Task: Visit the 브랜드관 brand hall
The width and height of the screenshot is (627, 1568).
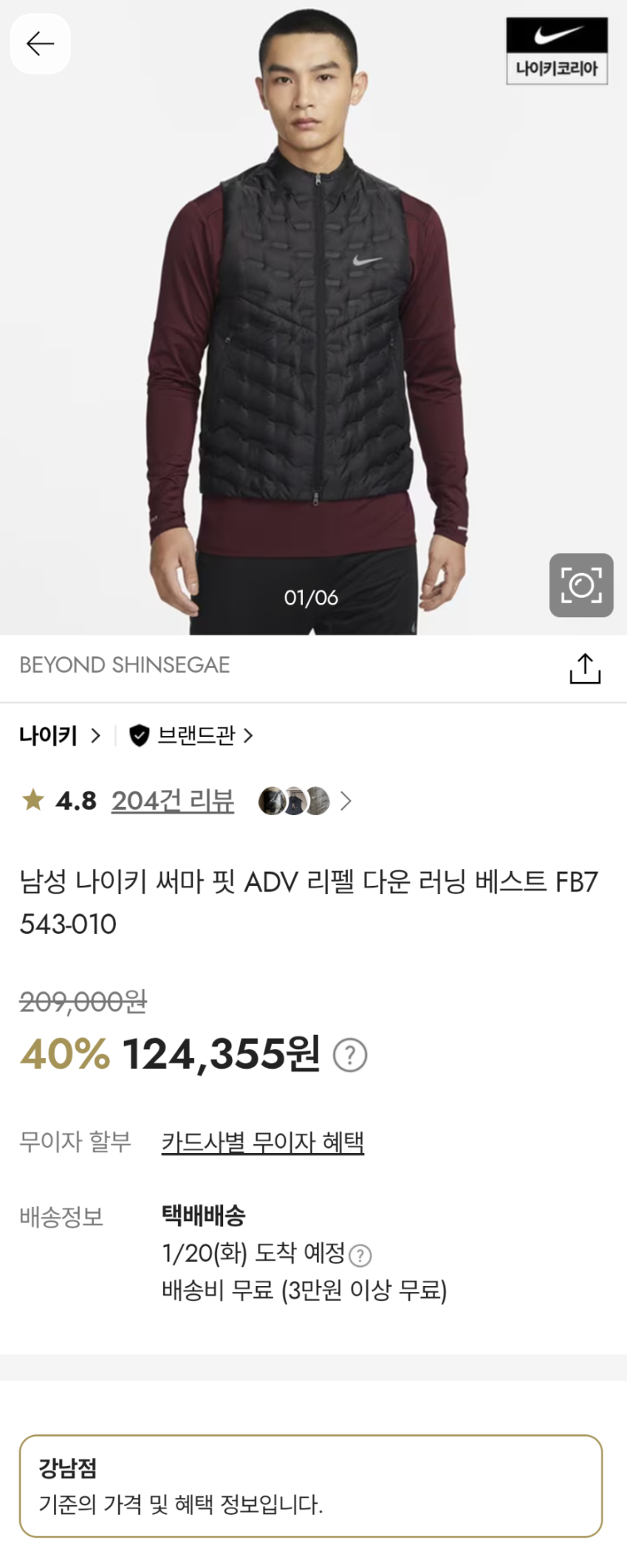Action: point(191,735)
